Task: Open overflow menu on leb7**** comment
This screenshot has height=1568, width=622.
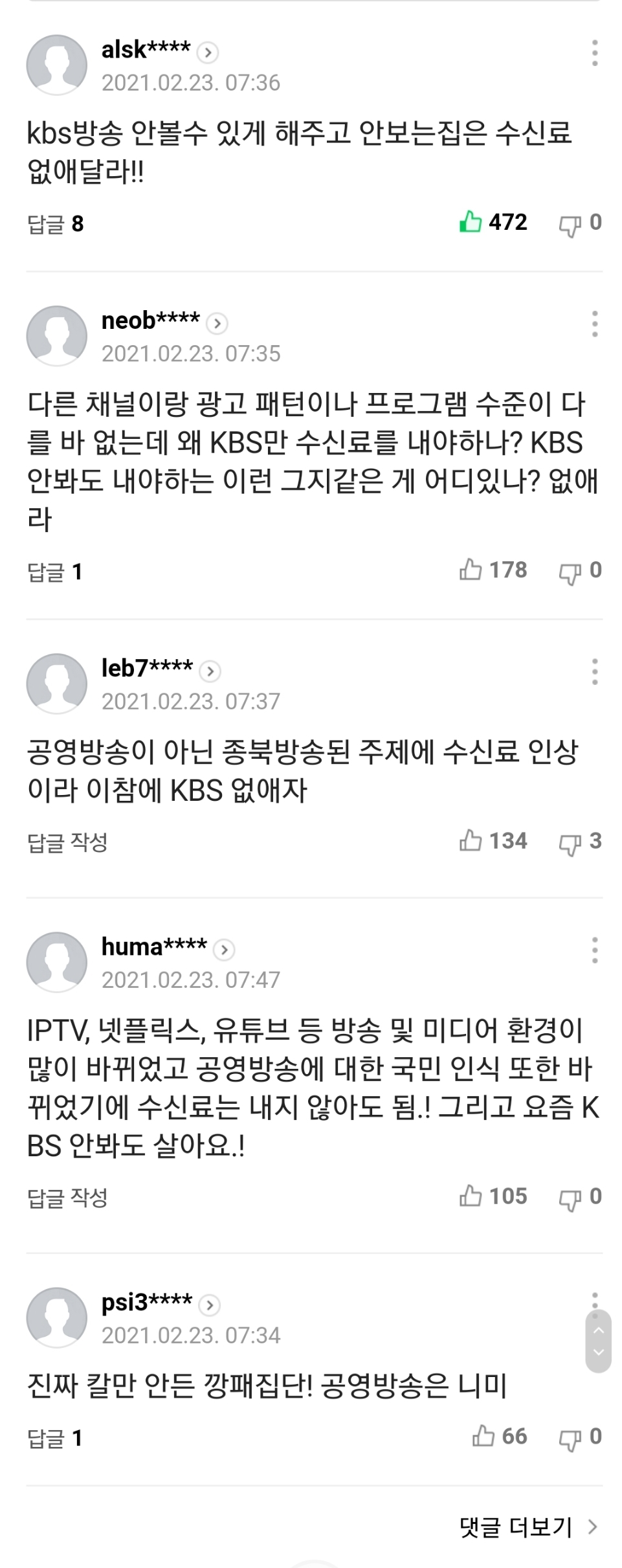Action: pyautogui.click(x=594, y=672)
